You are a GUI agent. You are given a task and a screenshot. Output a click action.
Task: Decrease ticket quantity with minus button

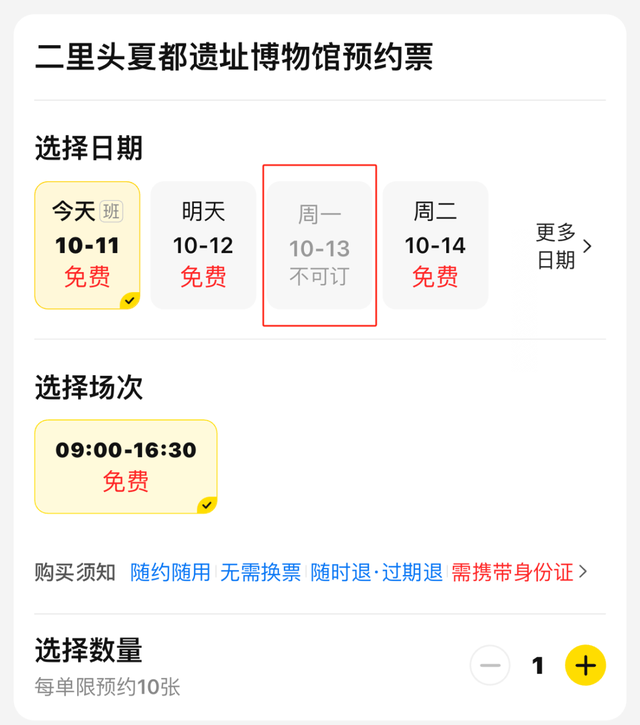(x=490, y=665)
